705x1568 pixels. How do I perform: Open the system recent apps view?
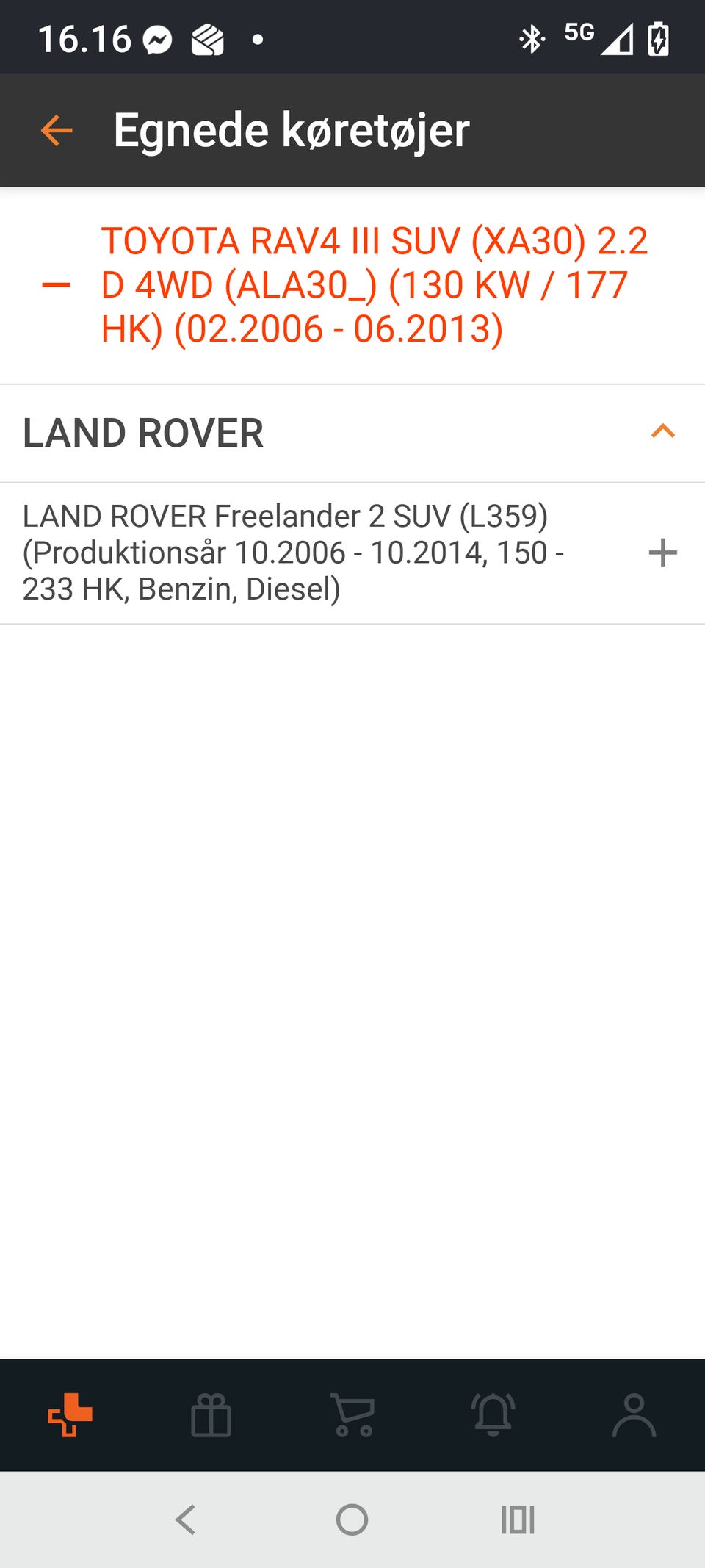coord(518,1520)
